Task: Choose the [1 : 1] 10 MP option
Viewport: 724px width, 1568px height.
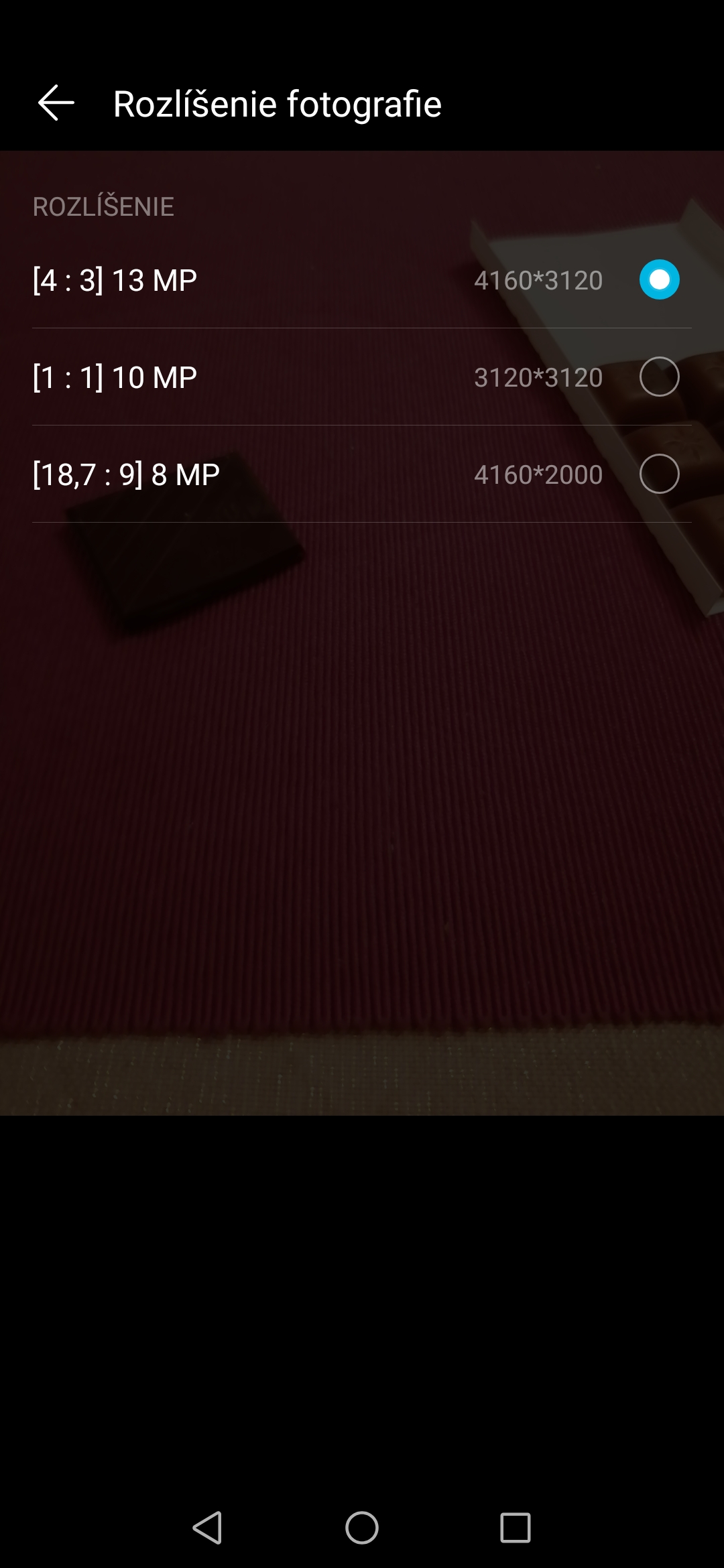Action: click(362, 377)
